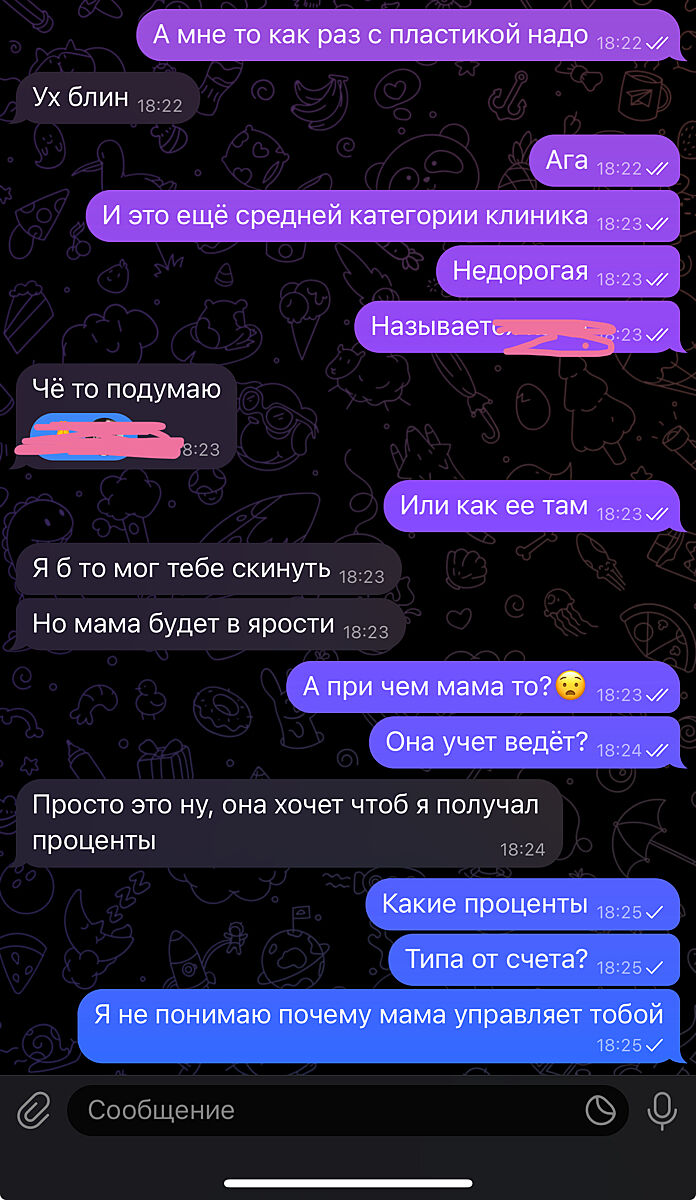Tap the microphone voice message icon
Image resolution: width=696 pixels, height=1200 pixels.
point(661,1110)
